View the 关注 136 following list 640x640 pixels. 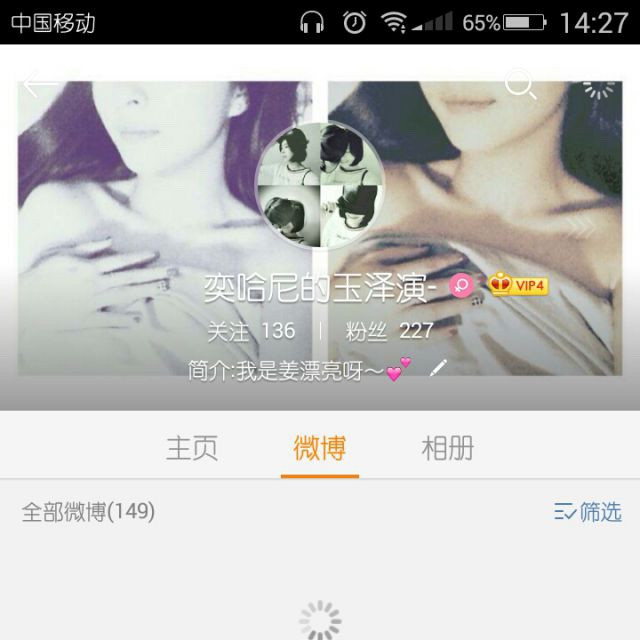251,331
